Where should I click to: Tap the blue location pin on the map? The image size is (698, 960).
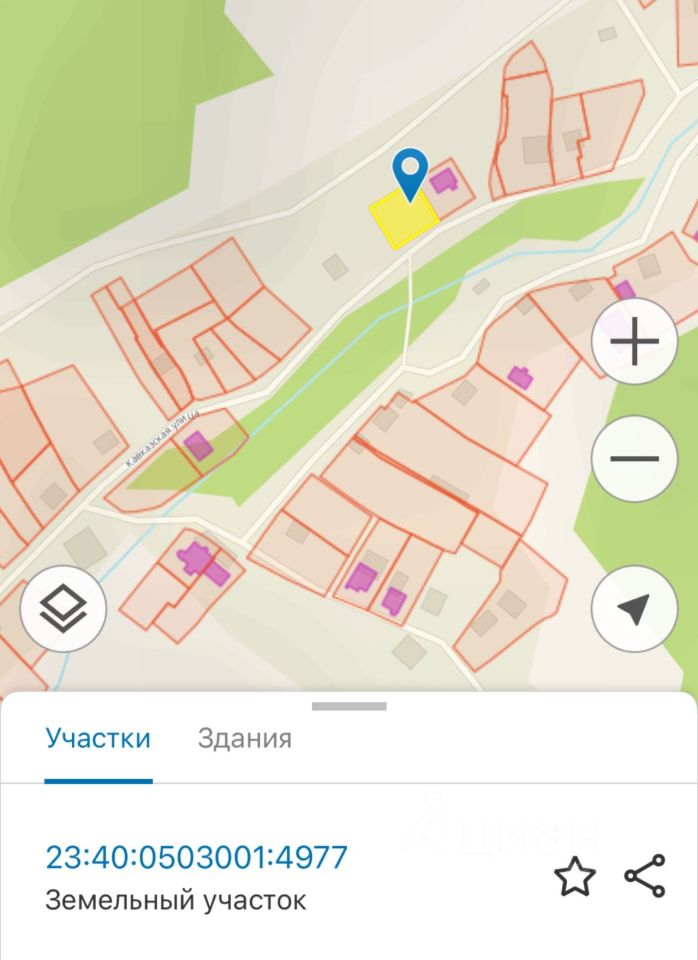tap(411, 172)
